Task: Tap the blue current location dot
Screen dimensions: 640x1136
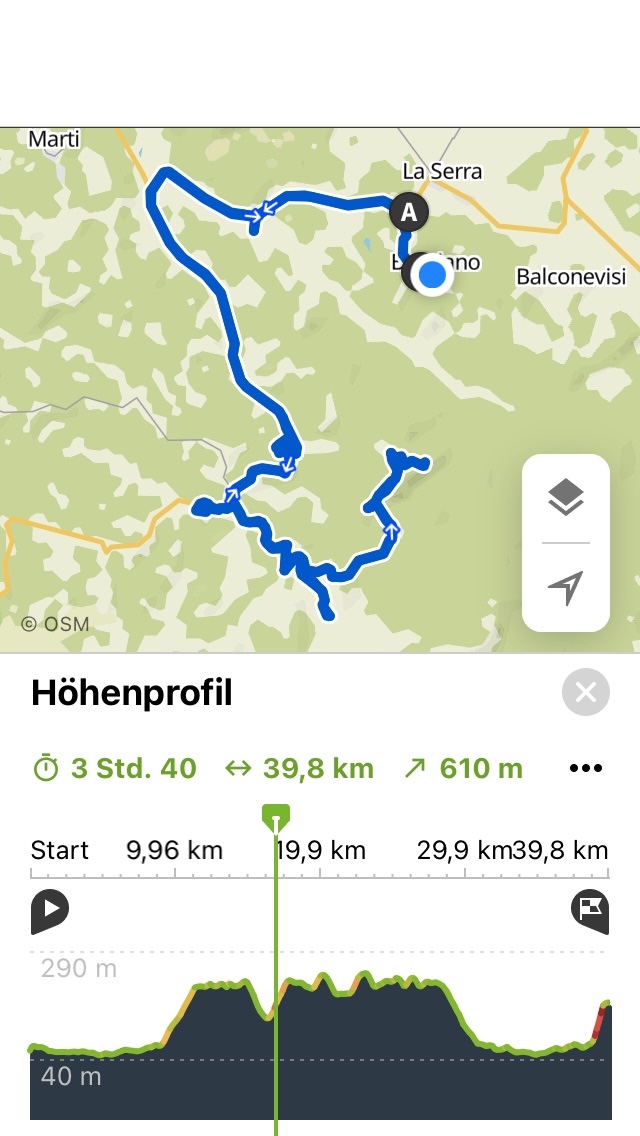Action: pos(432,274)
